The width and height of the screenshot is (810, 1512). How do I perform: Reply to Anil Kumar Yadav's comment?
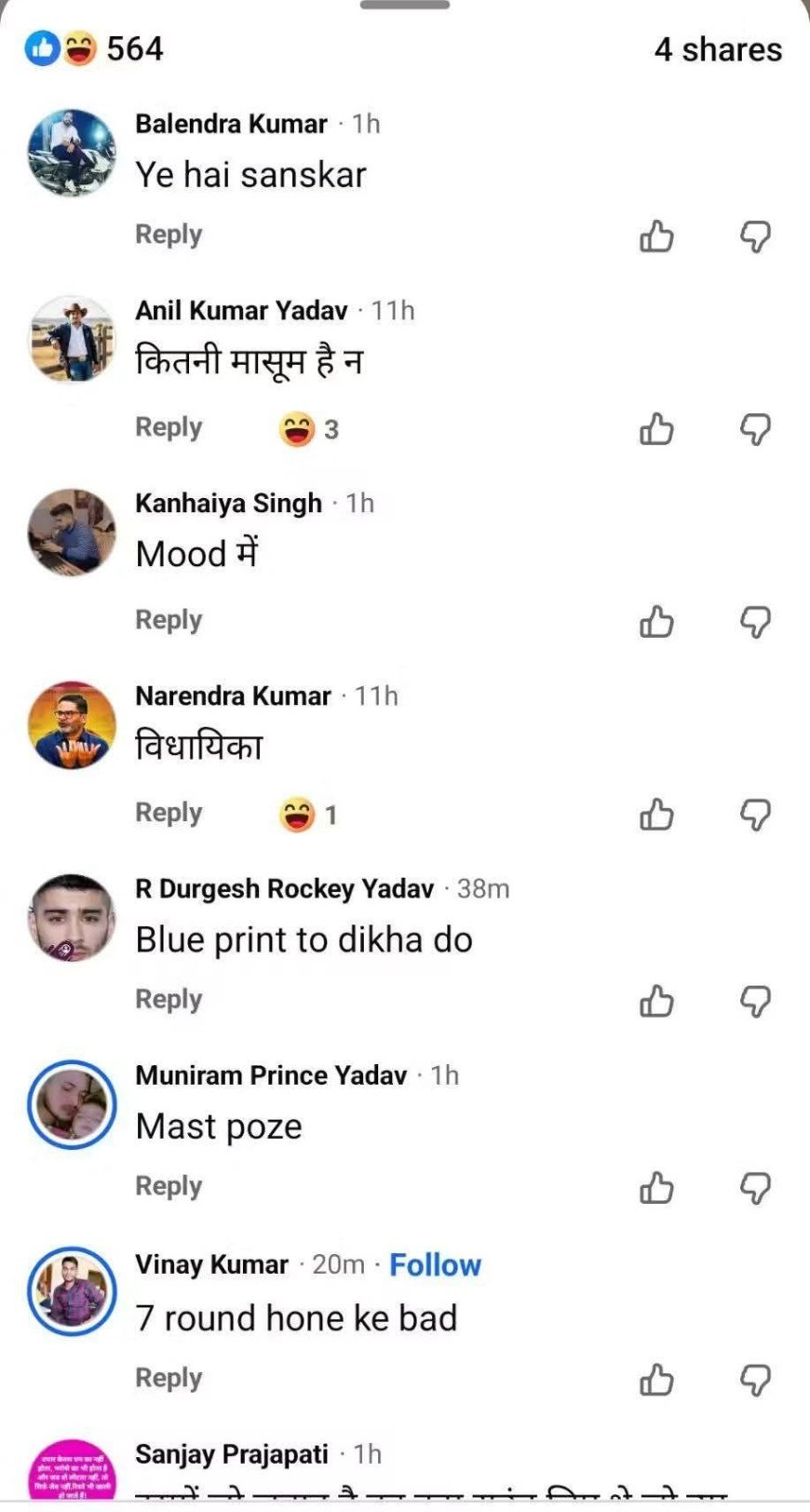[x=169, y=427]
